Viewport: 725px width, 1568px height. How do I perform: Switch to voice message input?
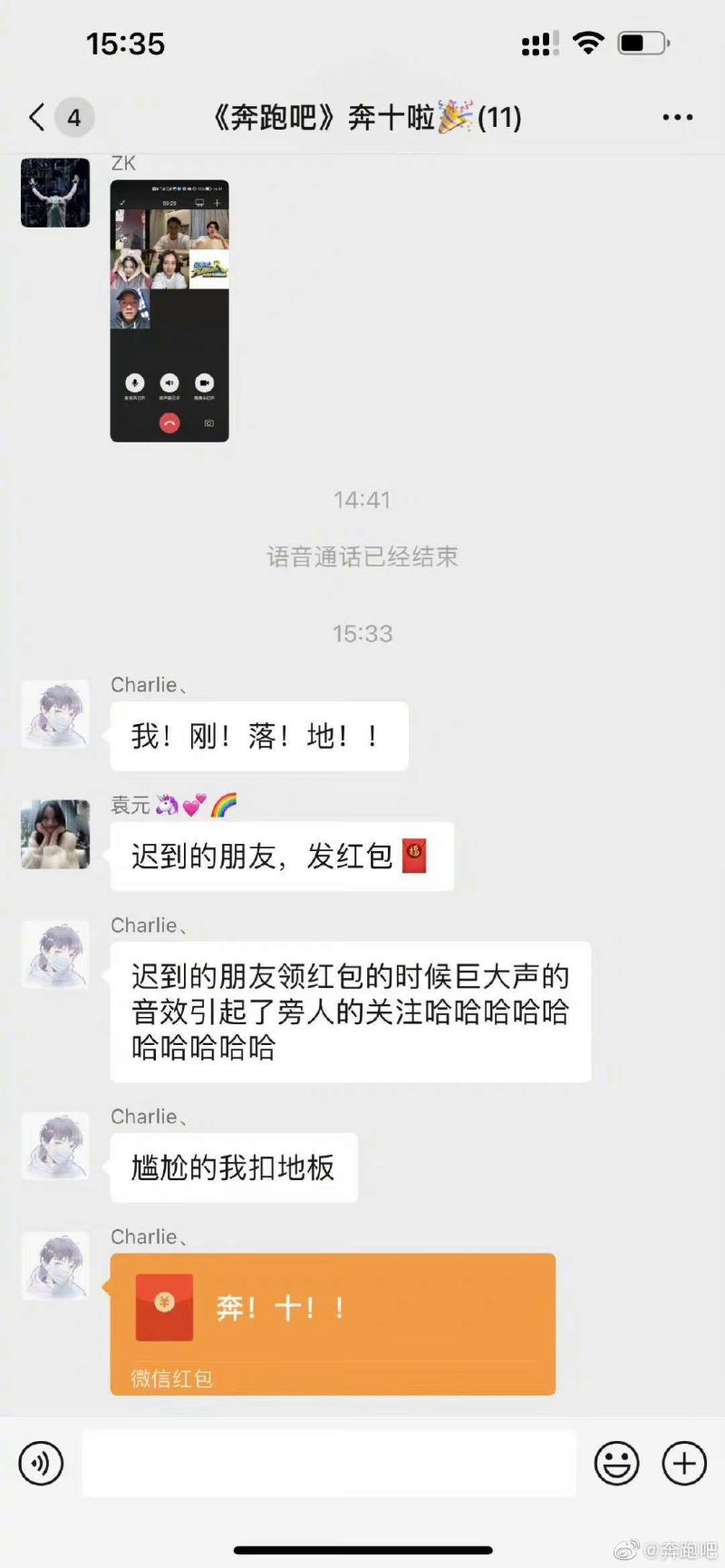tap(41, 1464)
